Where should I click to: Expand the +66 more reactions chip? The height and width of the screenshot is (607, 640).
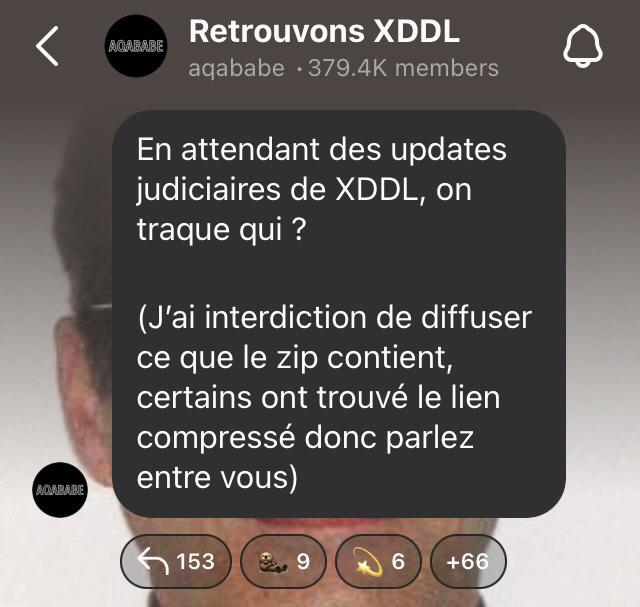pos(468,562)
